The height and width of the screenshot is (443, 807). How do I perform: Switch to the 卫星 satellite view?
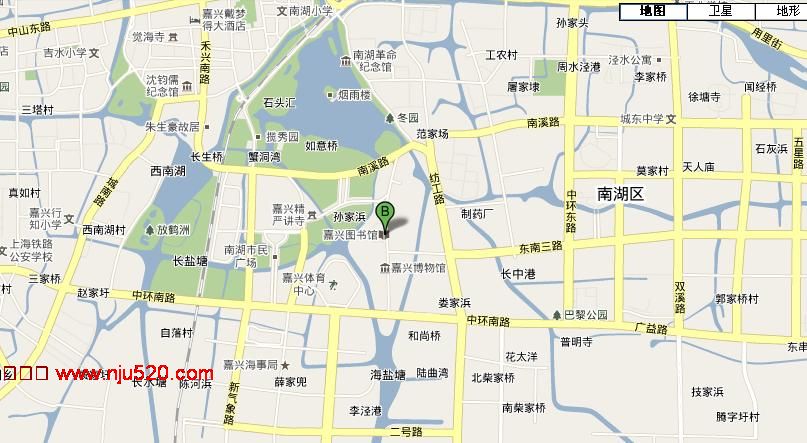click(720, 11)
